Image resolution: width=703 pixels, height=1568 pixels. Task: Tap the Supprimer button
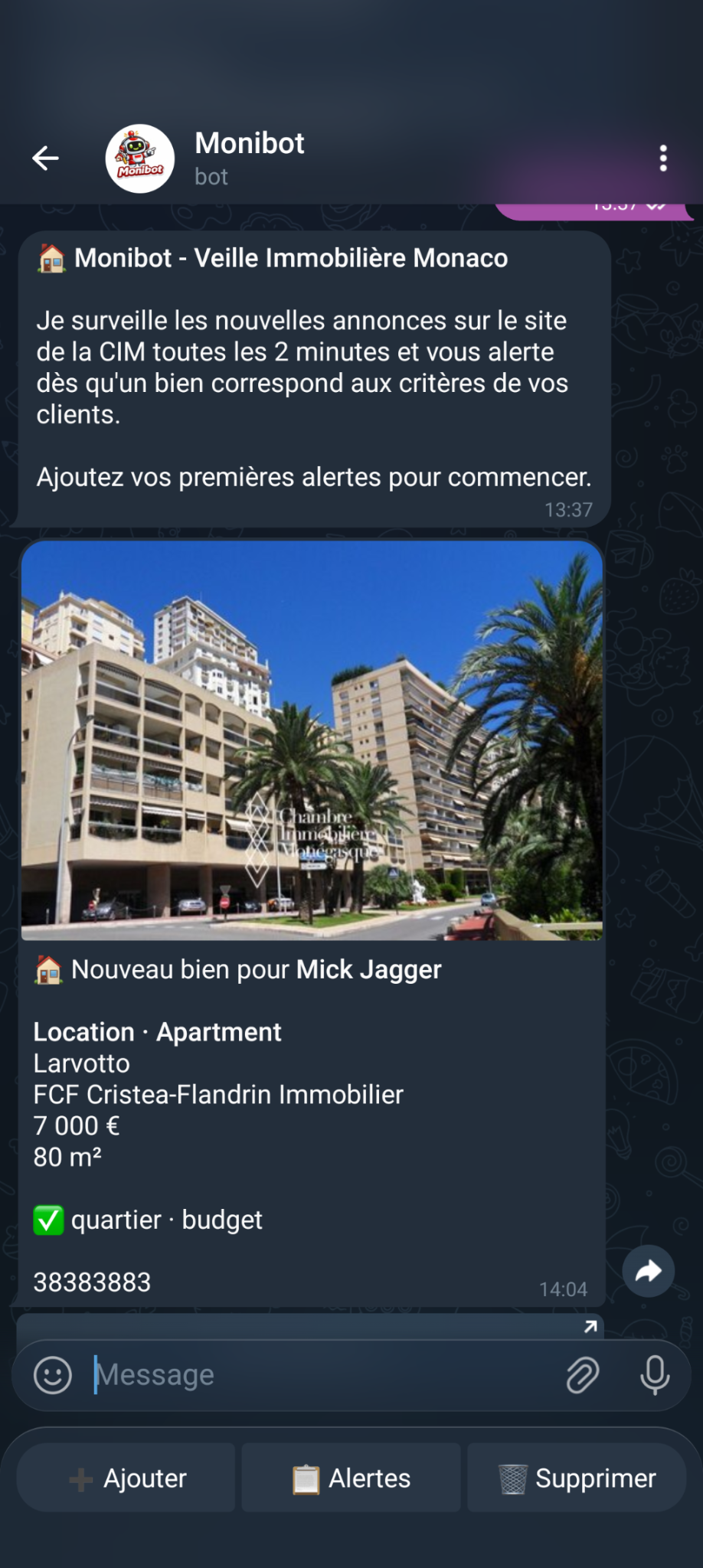576,1478
